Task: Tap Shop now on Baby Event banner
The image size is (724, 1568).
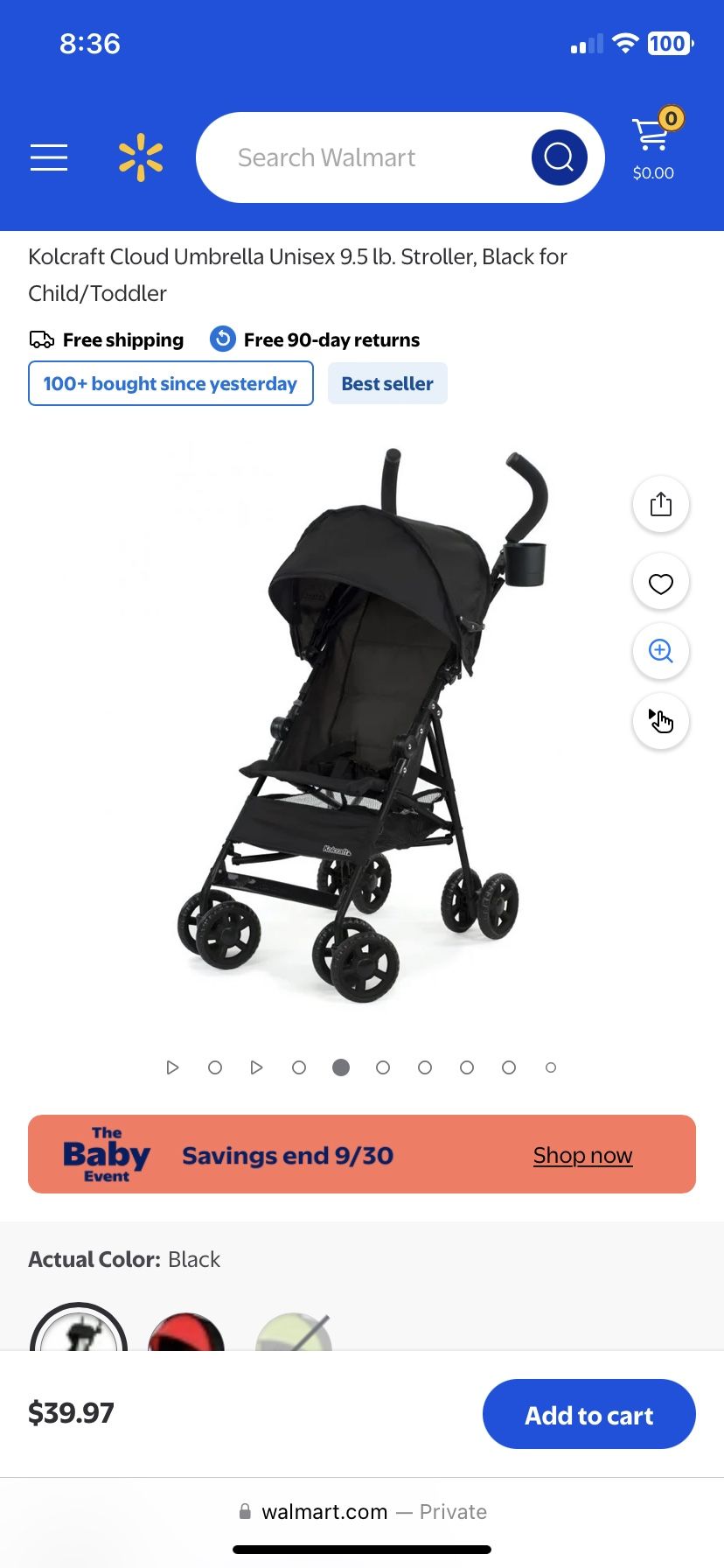Action: click(582, 1155)
